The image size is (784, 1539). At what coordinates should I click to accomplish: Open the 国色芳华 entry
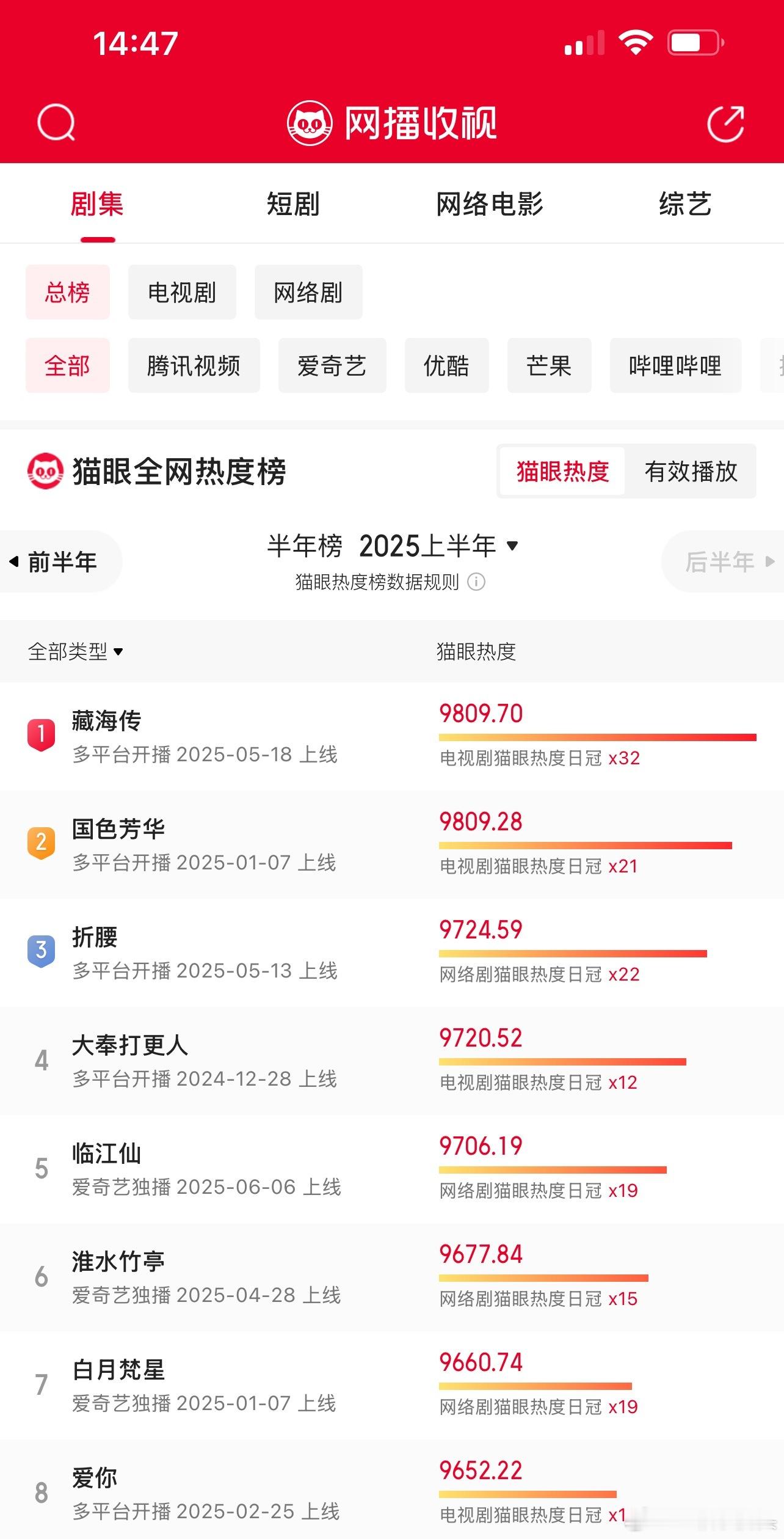pyautogui.click(x=392, y=844)
